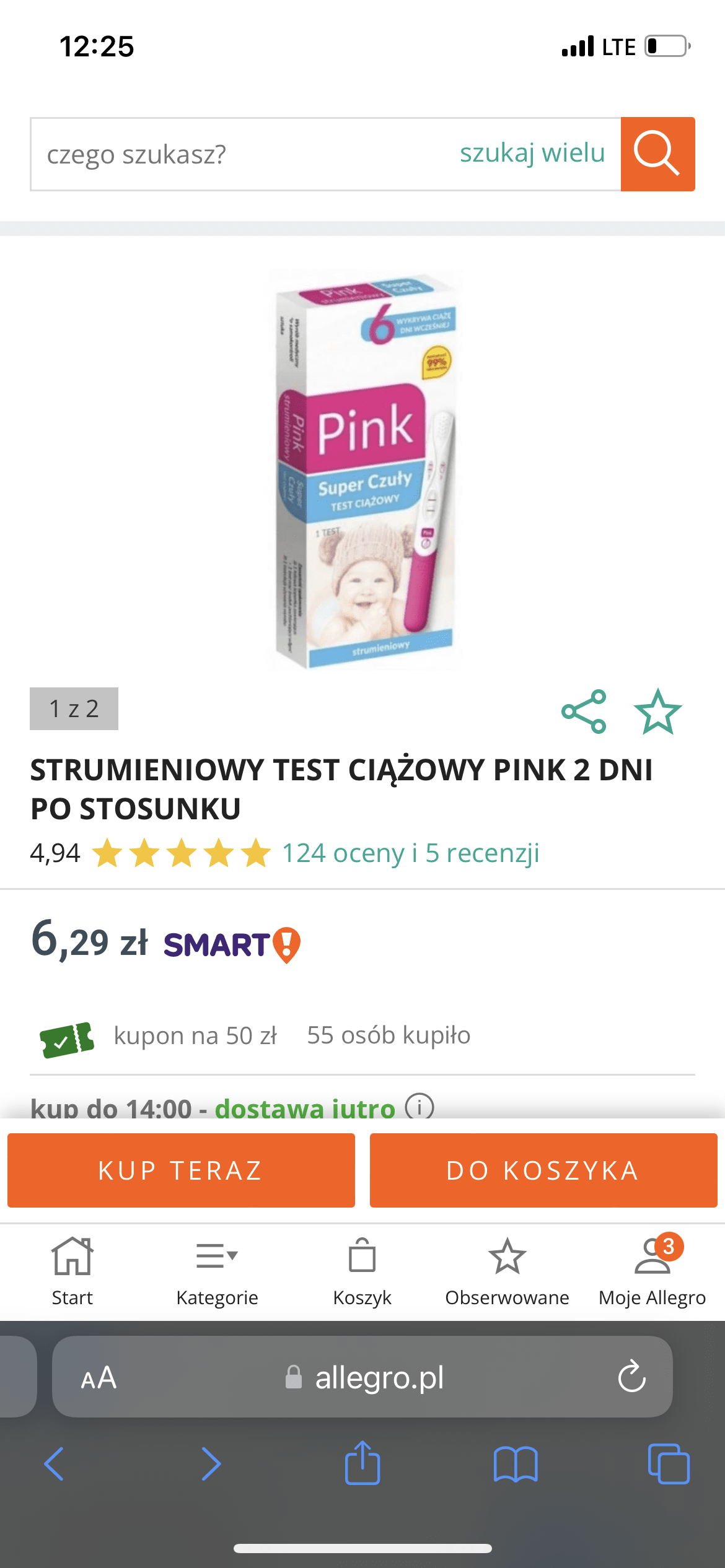Buy now with KUP TERAZ
The height and width of the screenshot is (1568, 725).
click(x=181, y=1170)
